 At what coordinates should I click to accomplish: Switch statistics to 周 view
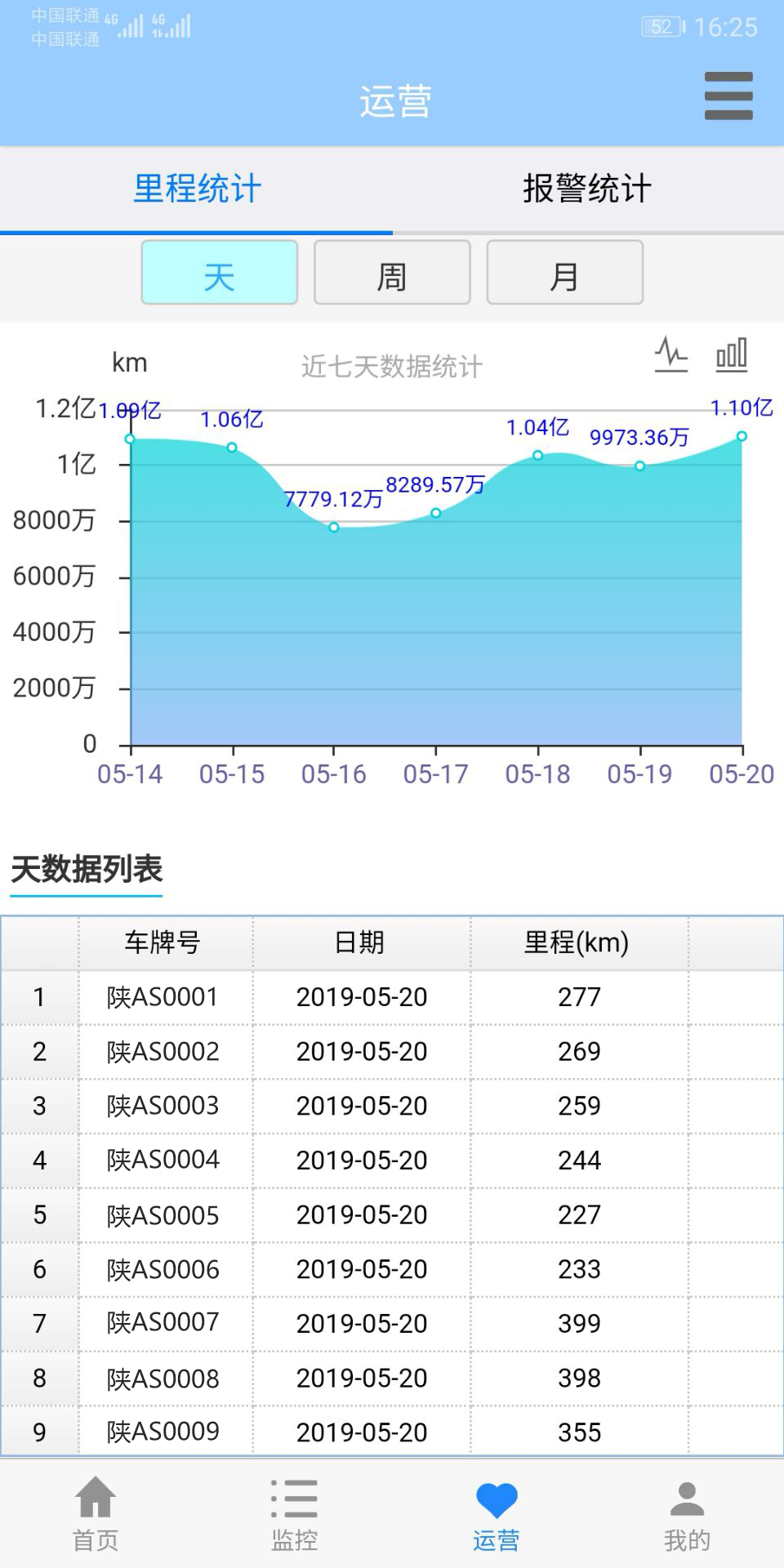click(x=392, y=273)
